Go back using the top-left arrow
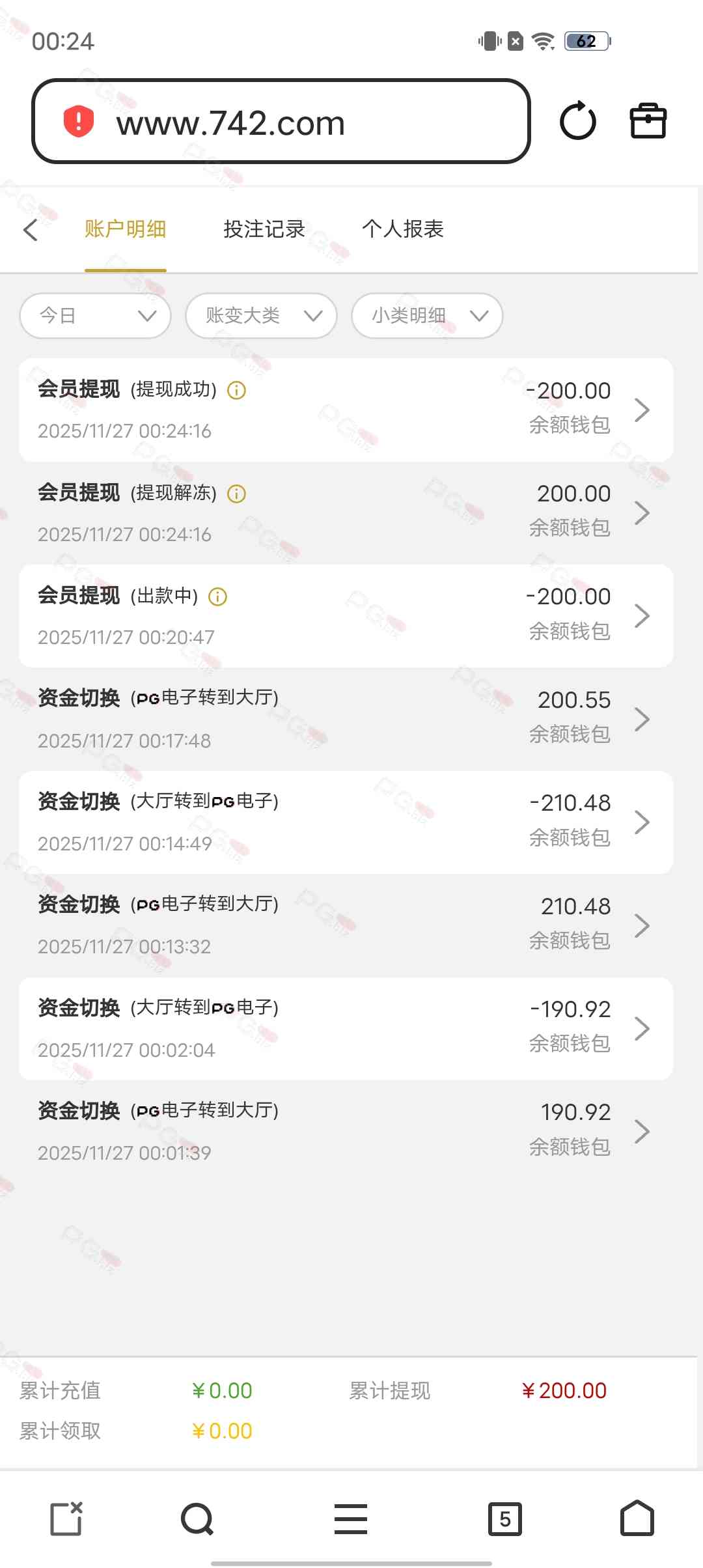Image resolution: width=703 pixels, height=1568 pixels. [31, 230]
